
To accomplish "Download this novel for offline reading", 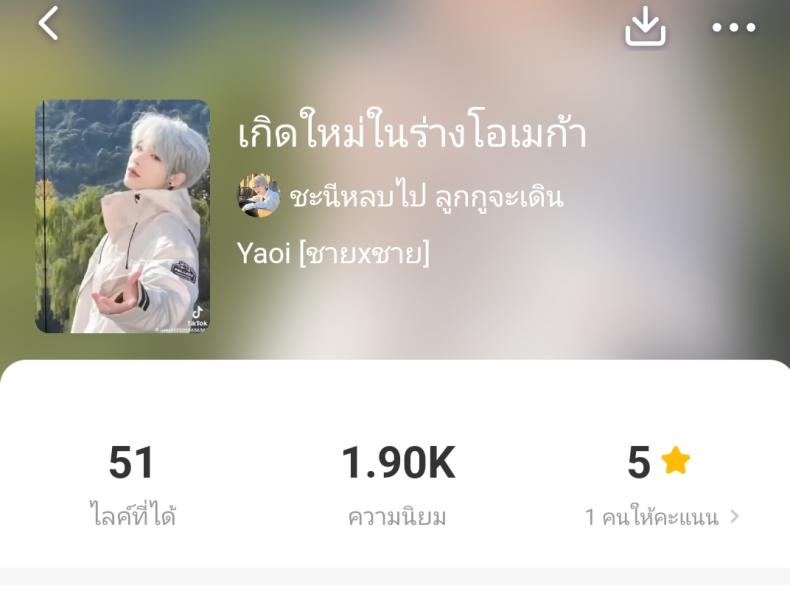I will (x=645, y=26).
